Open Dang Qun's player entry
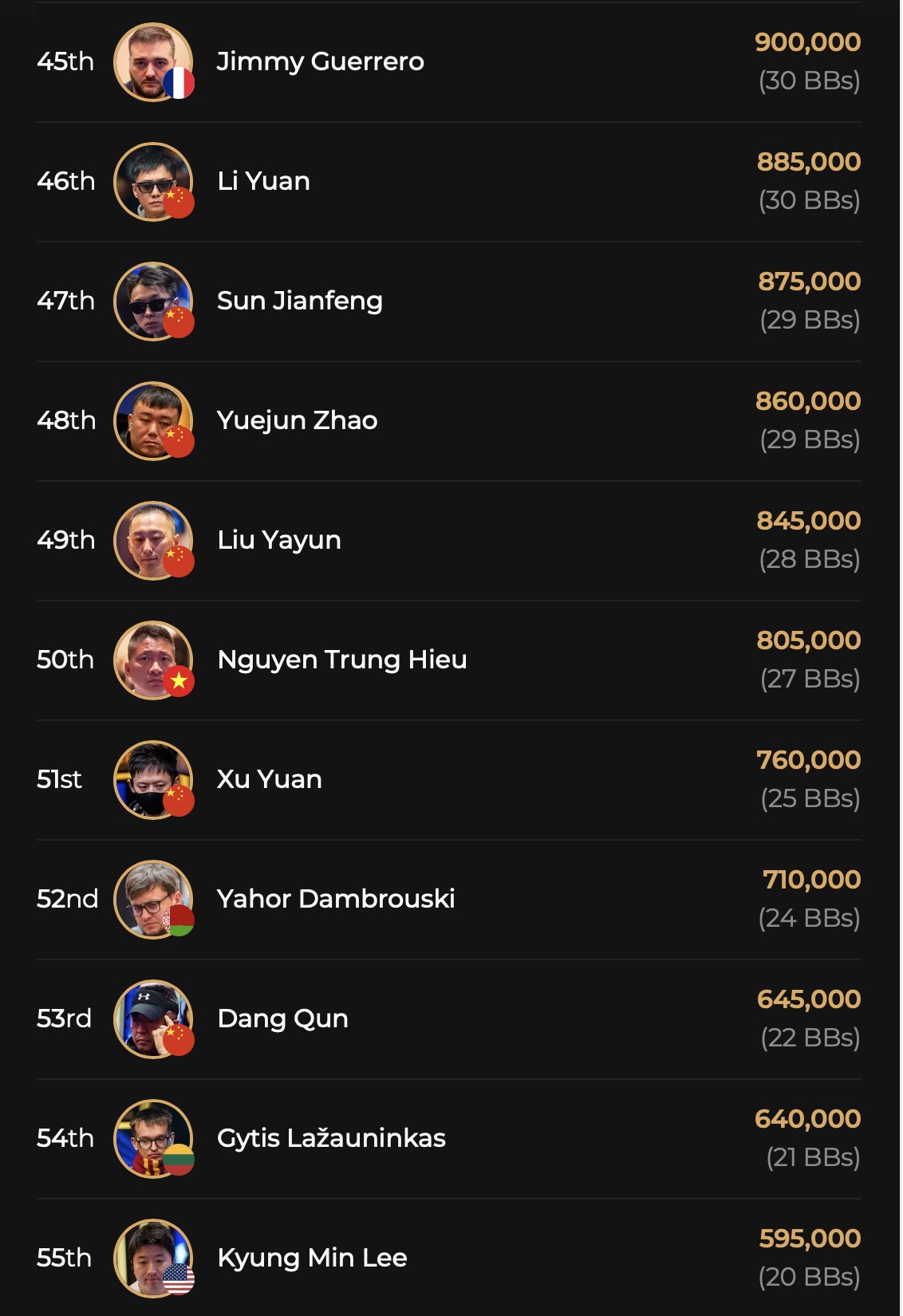This screenshot has height=1316, width=903. tap(282, 1019)
